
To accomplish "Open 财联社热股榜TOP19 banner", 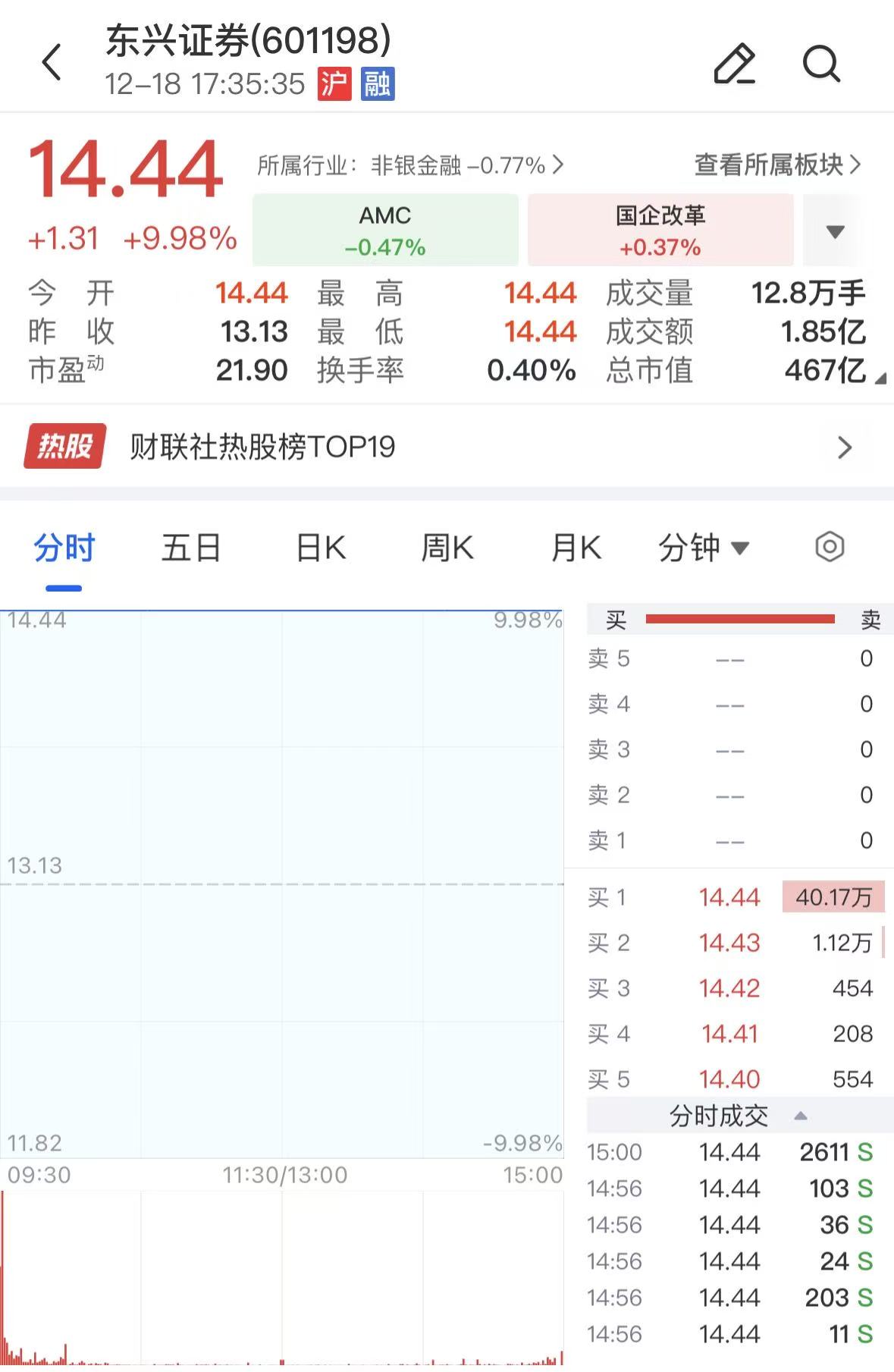I will click(447, 447).
